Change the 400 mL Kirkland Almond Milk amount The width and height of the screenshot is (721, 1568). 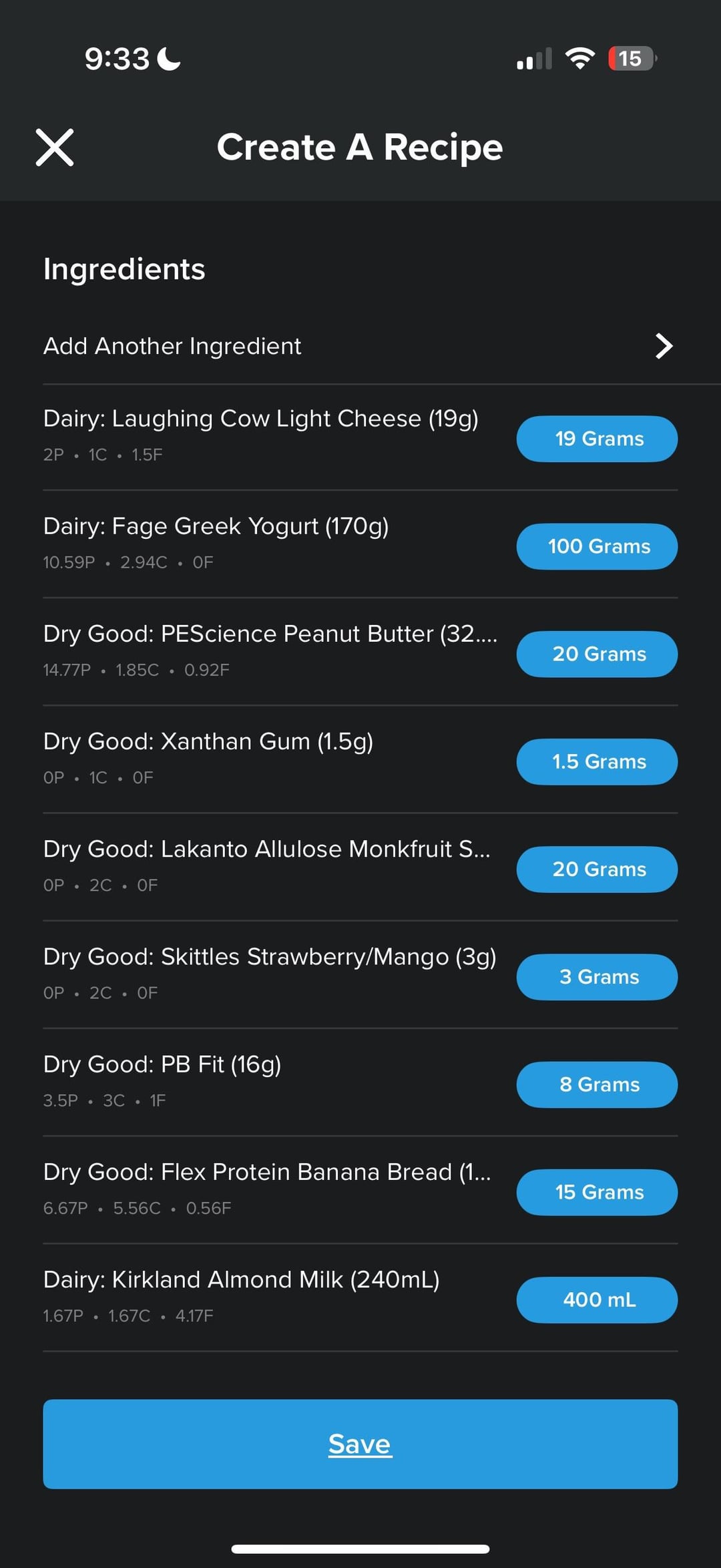pos(597,1300)
